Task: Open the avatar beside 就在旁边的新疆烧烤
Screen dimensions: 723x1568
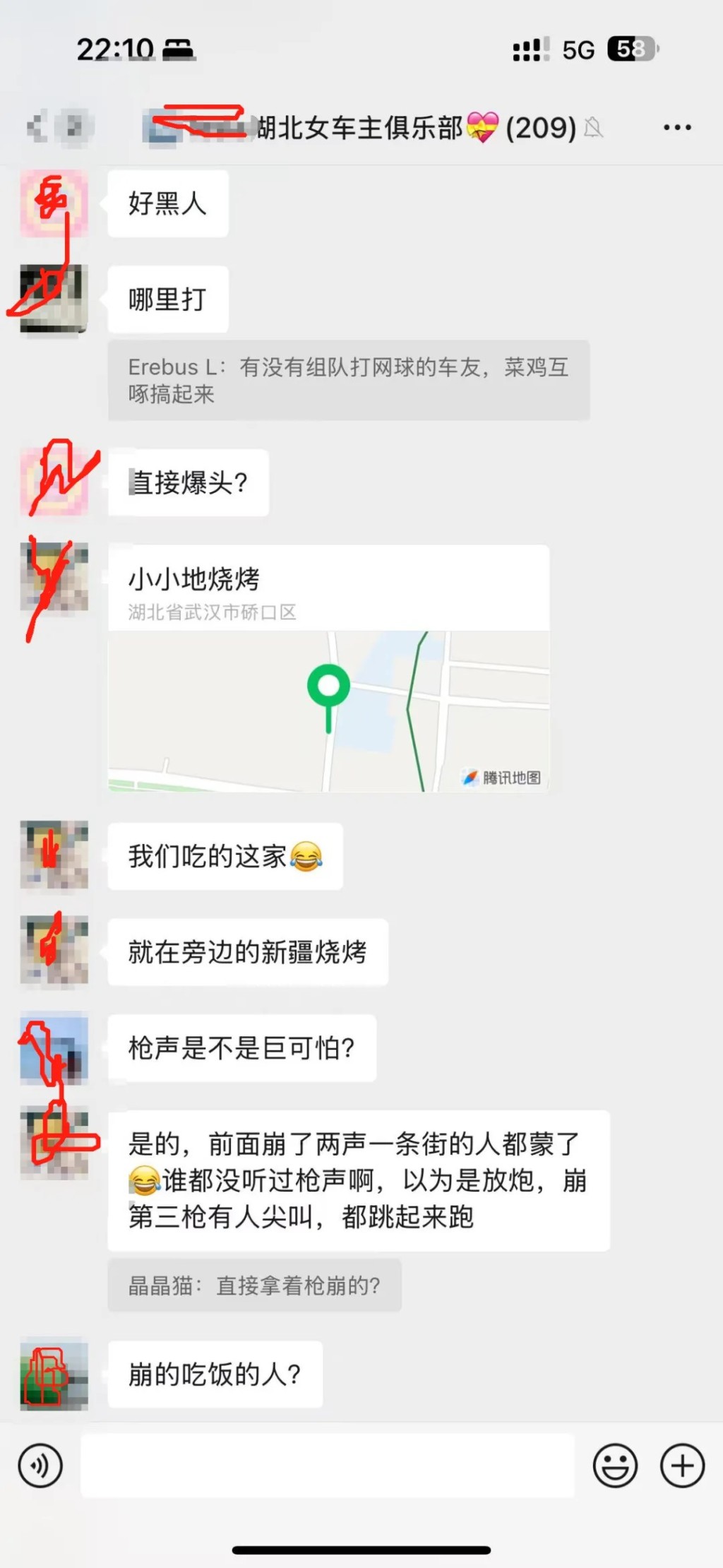Action: [54, 951]
